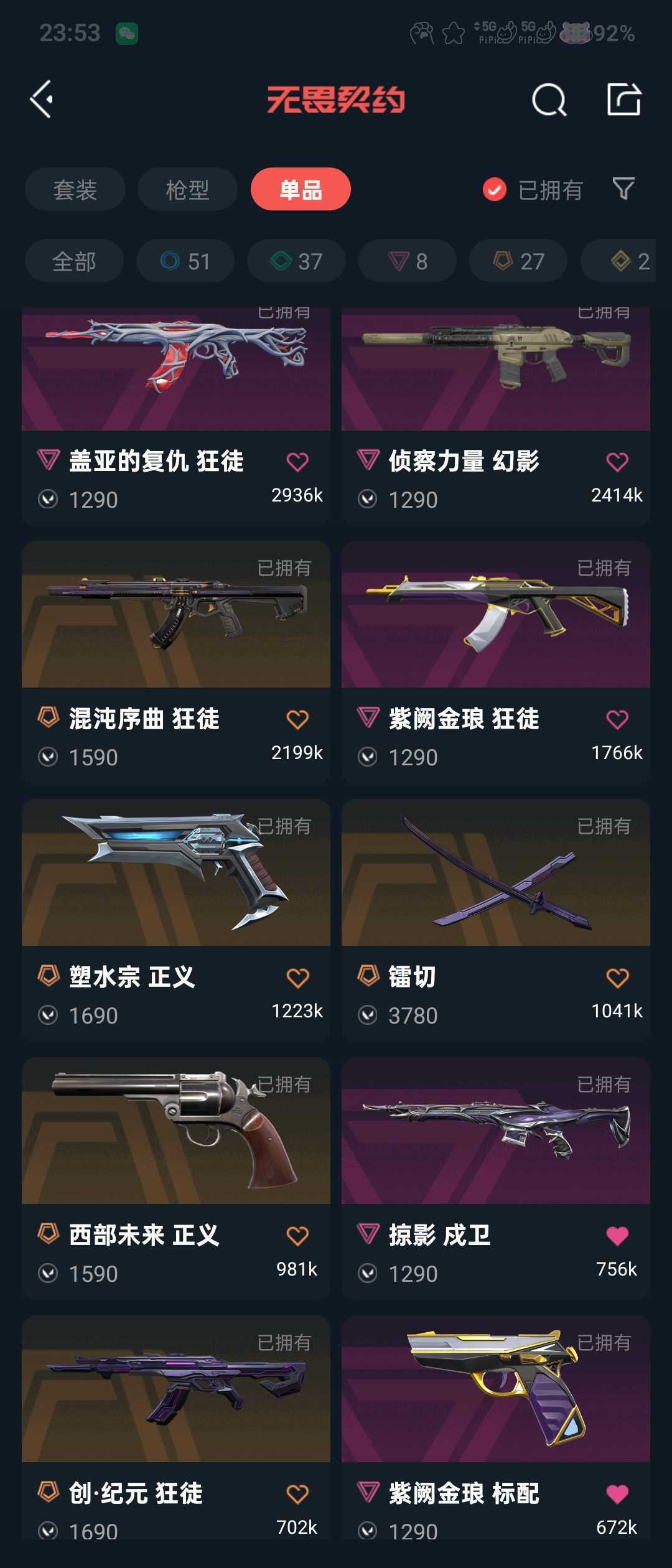Select the 单品 tab
Screen dimensions: 672x1568
click(301, 189)
